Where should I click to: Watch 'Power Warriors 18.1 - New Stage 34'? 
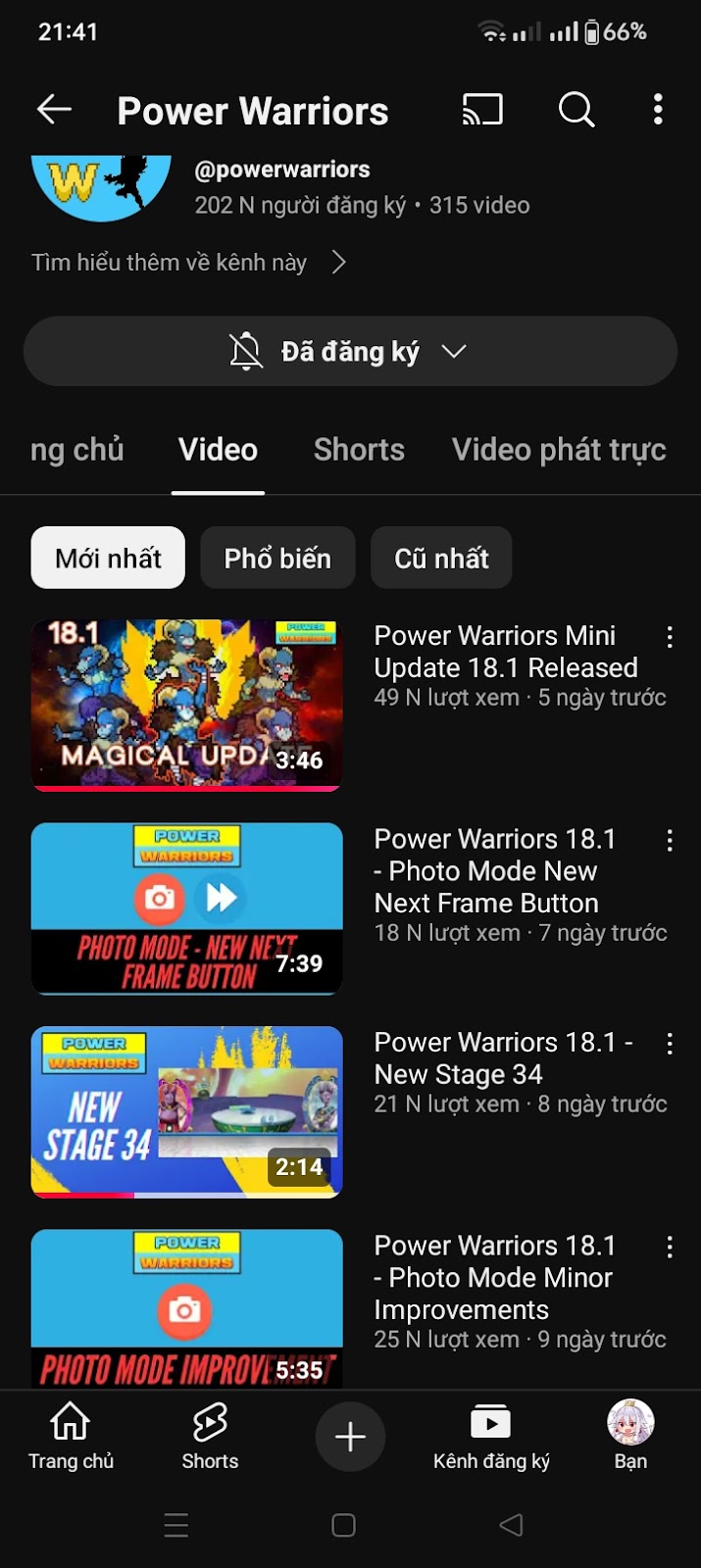click(187, 1111)
